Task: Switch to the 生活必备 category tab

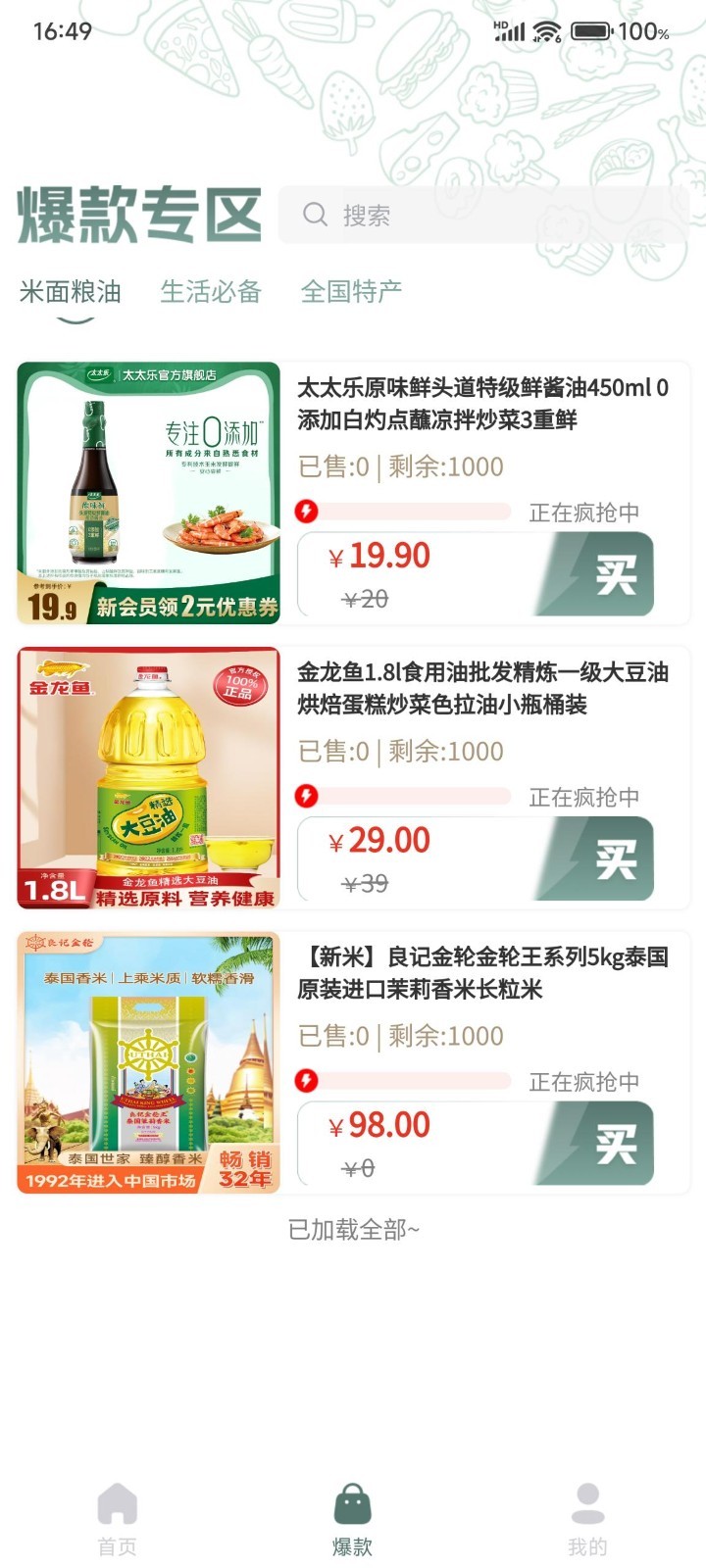Action: coord(211,292)
